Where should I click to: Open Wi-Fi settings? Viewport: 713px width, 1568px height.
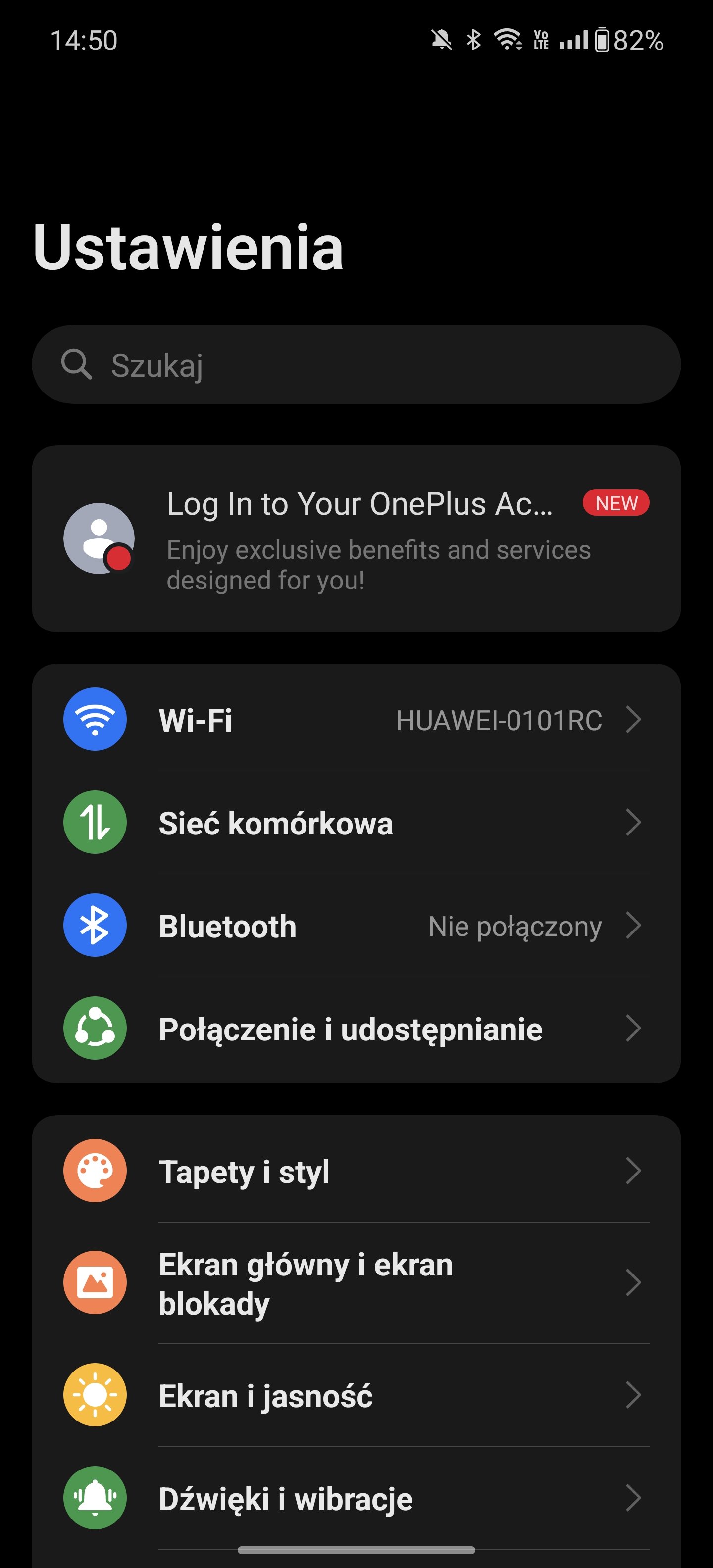[356, 720]
